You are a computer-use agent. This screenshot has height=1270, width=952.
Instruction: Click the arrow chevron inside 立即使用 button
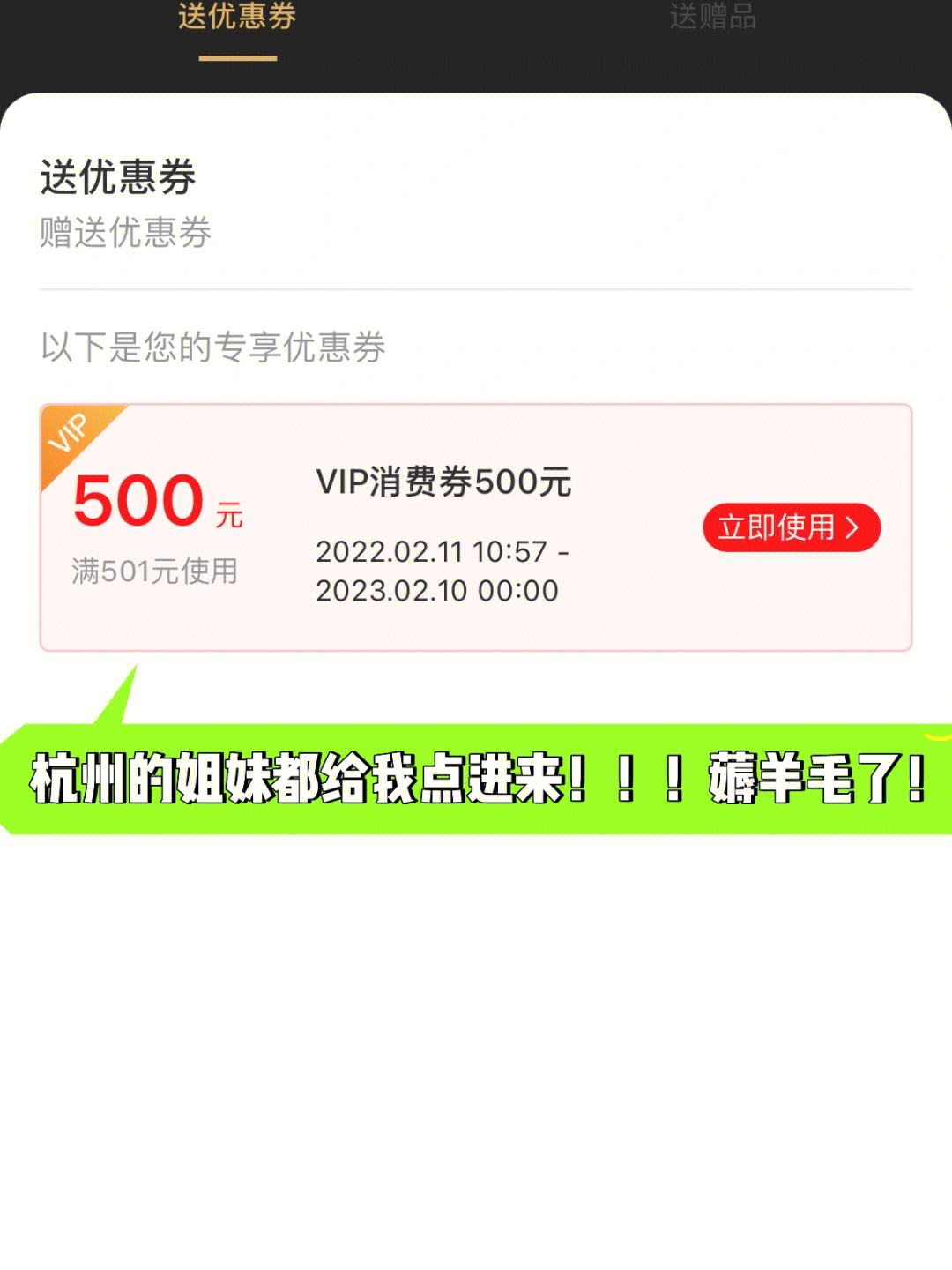point(850,527)
